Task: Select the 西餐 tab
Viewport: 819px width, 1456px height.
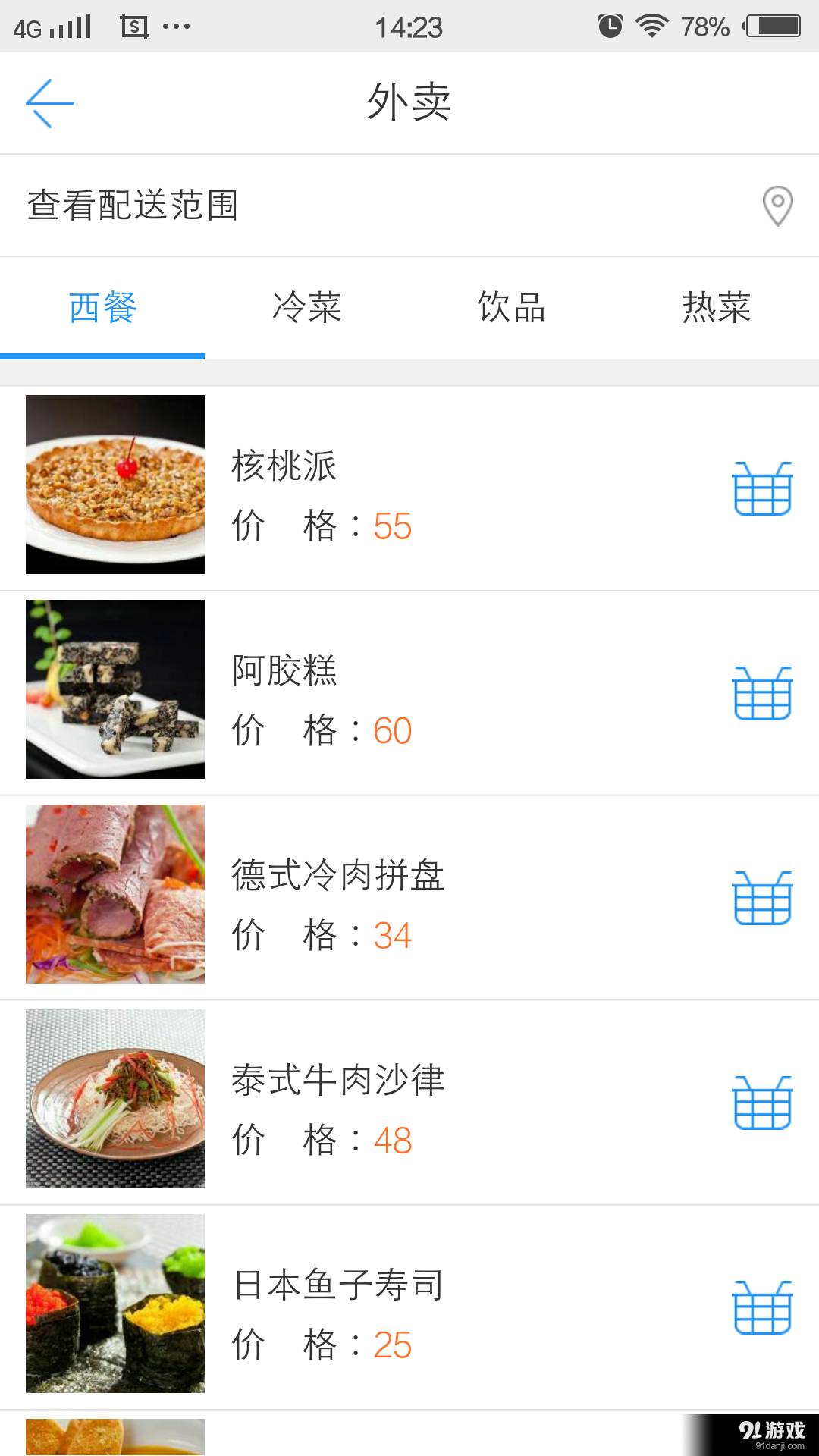Action: tap(102, 308)
